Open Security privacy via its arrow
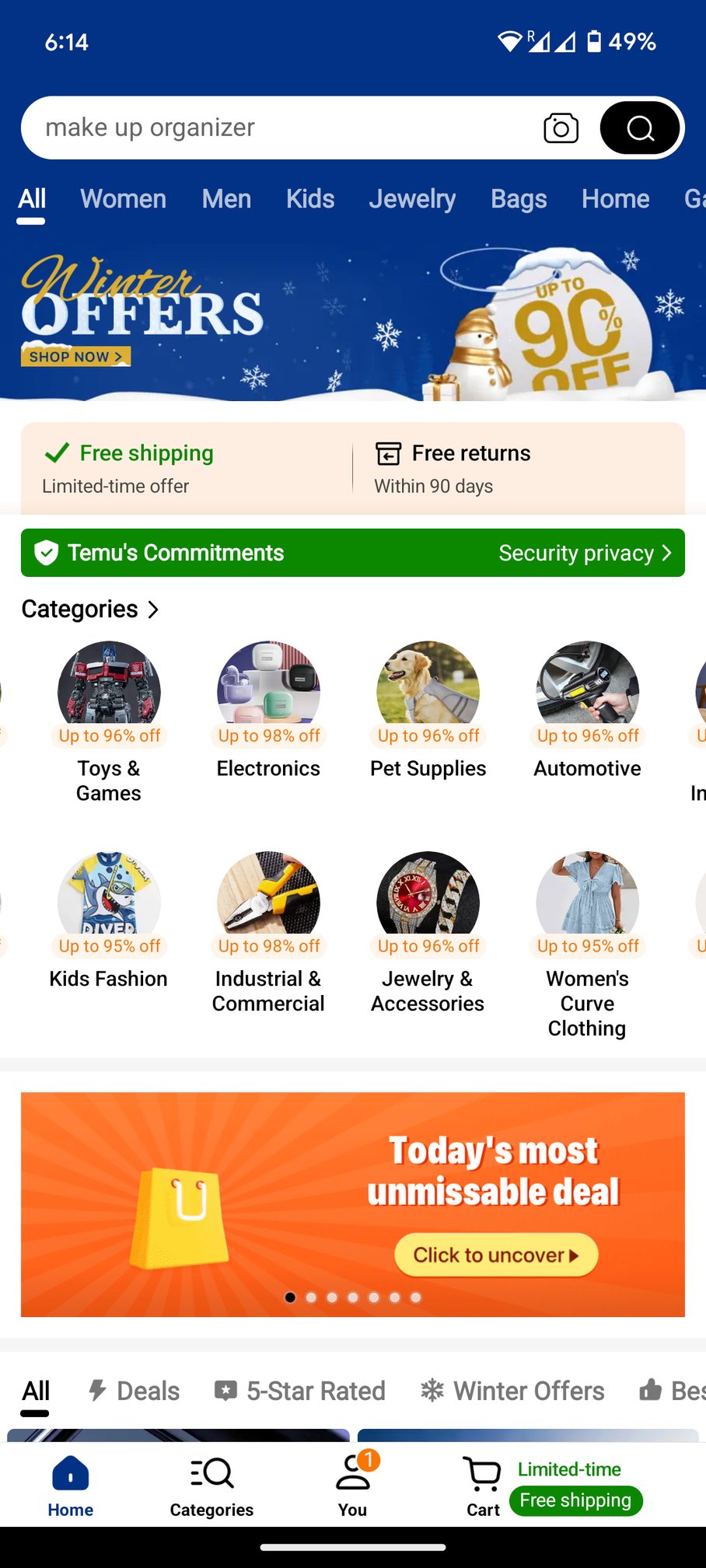 click(666, 553)
